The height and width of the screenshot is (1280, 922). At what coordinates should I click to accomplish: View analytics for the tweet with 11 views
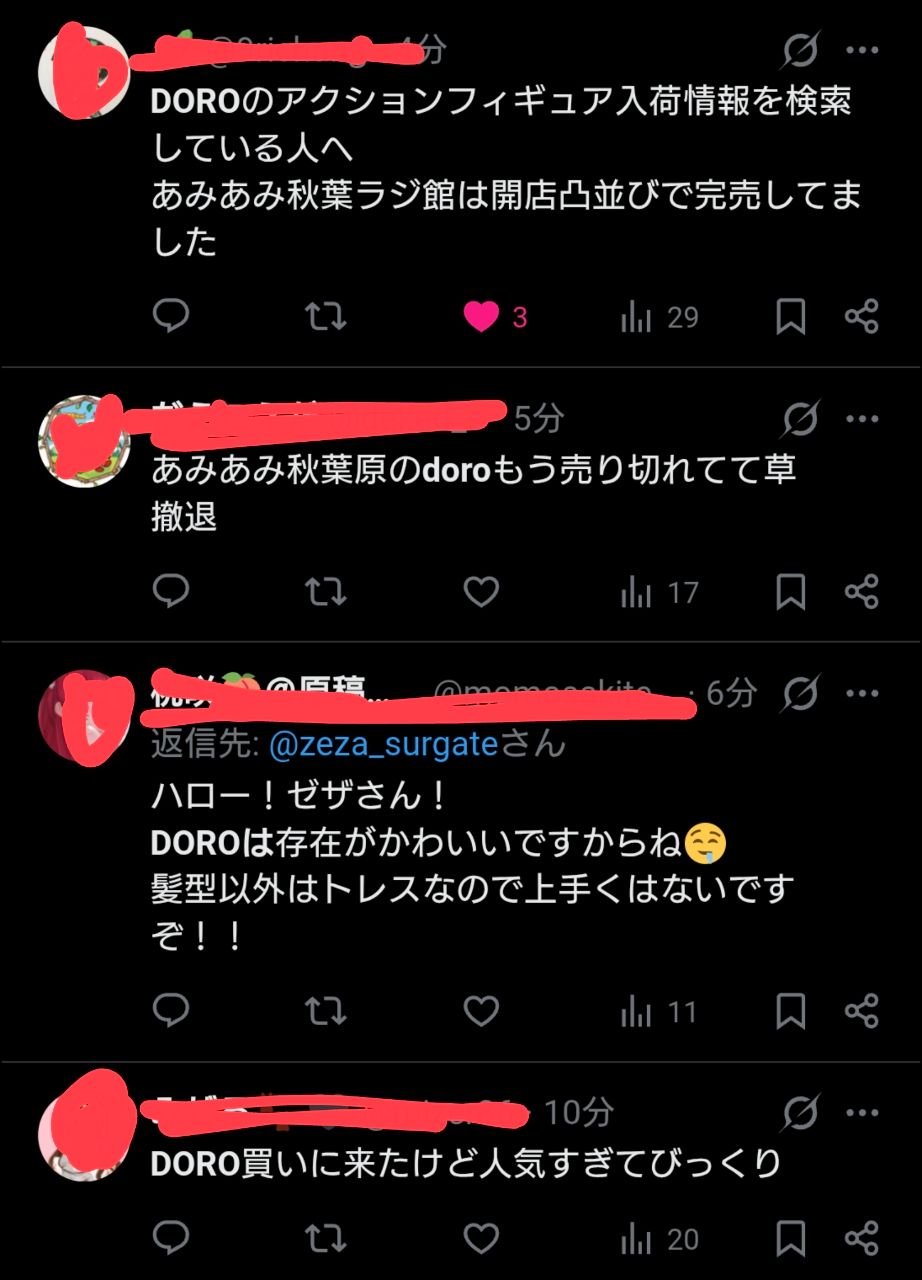pyautogui.click(x=635, y=1013)
